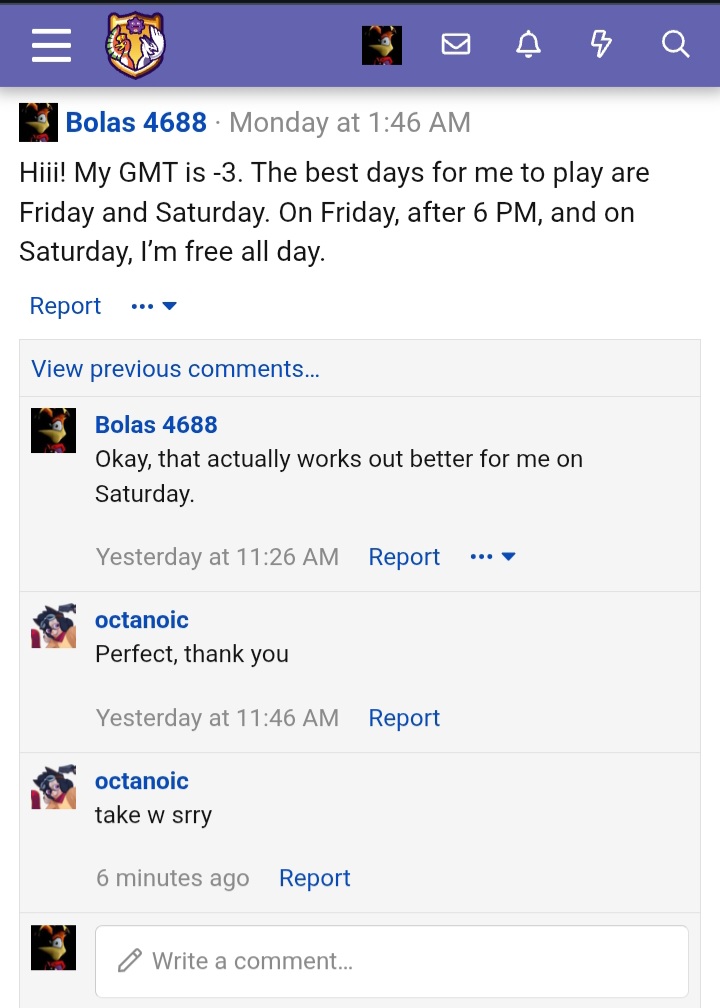Screen dimensions: 720x1008
Task: Expand more options under the main post
Action: (154, 306)
